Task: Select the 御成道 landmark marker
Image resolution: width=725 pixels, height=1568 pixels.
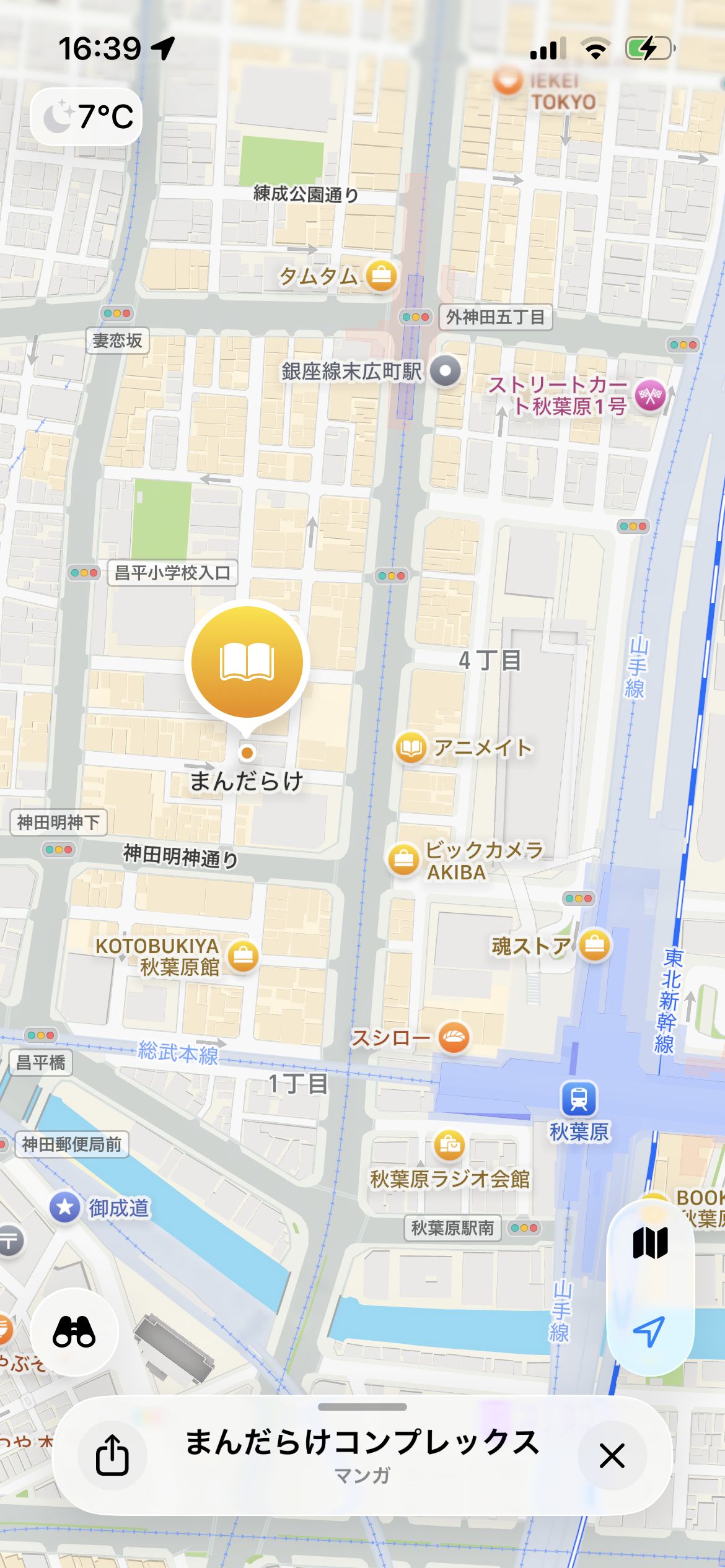Action: 65,1207
